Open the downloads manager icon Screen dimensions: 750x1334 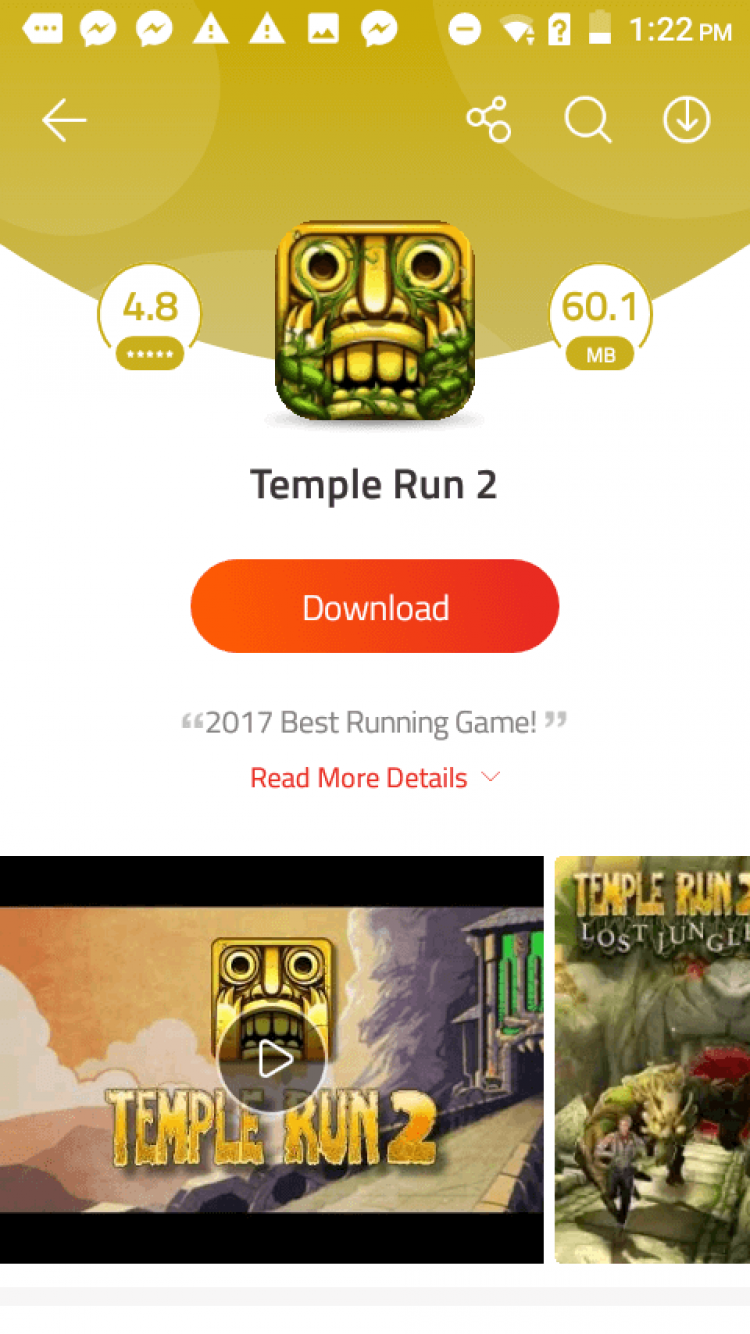[x=686, y=121]
